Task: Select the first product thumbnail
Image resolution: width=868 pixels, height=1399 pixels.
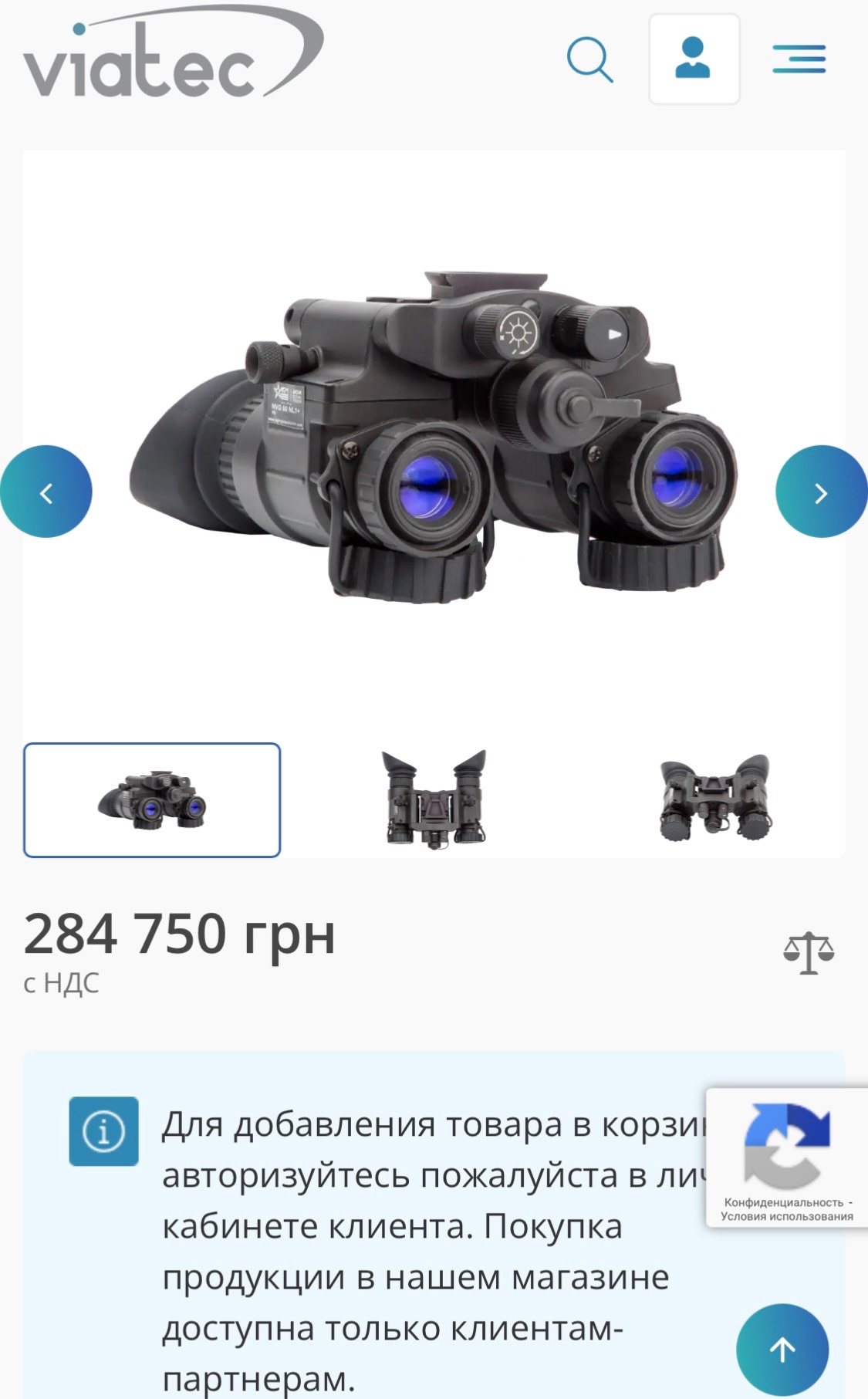Action: coord(152,800)
